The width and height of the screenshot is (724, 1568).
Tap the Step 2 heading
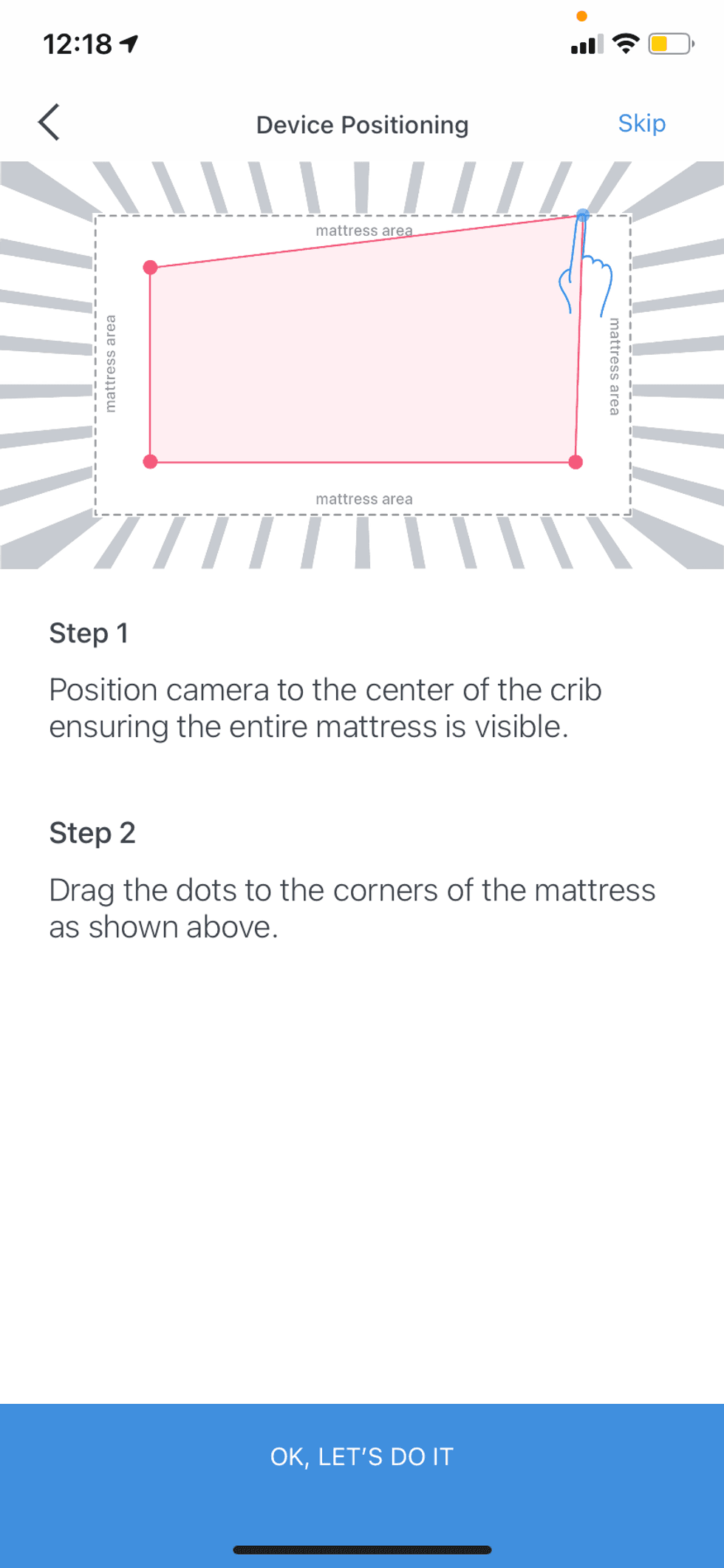click(92, 833)
